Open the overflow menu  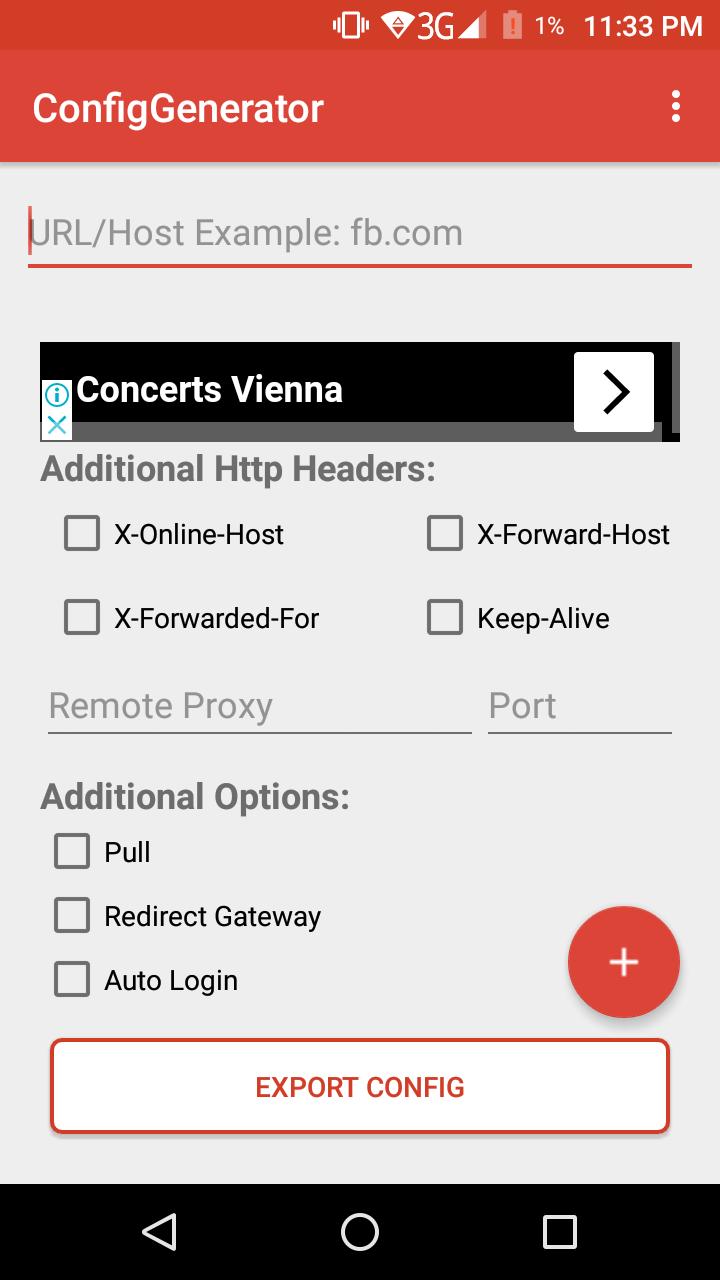tap(676, 107)
